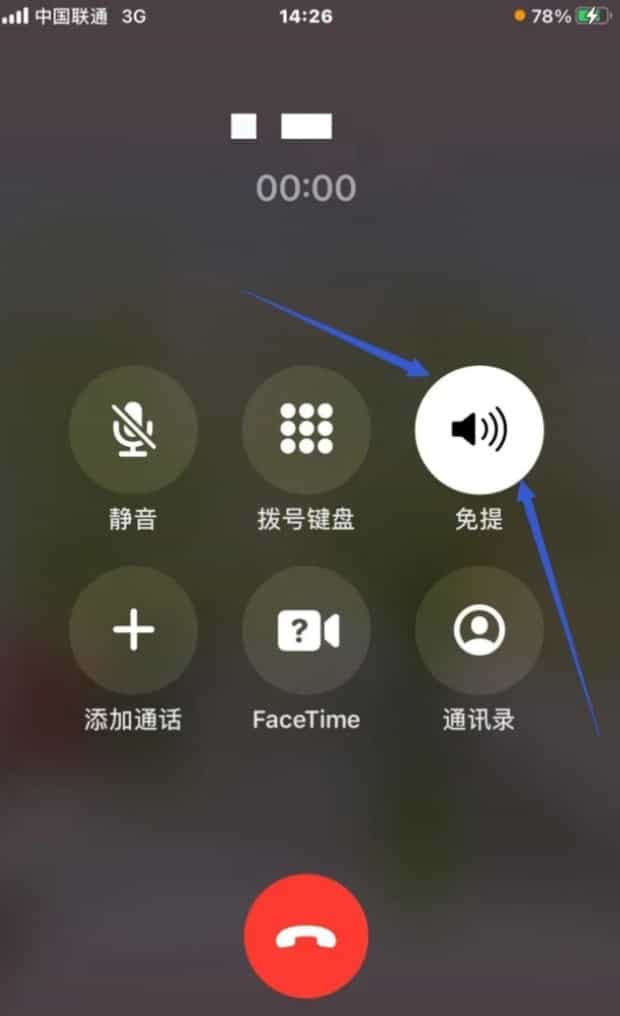Turn off 免提 speakerphone
The height and width of the screenshot is (1016, 620).
[479, 430]
